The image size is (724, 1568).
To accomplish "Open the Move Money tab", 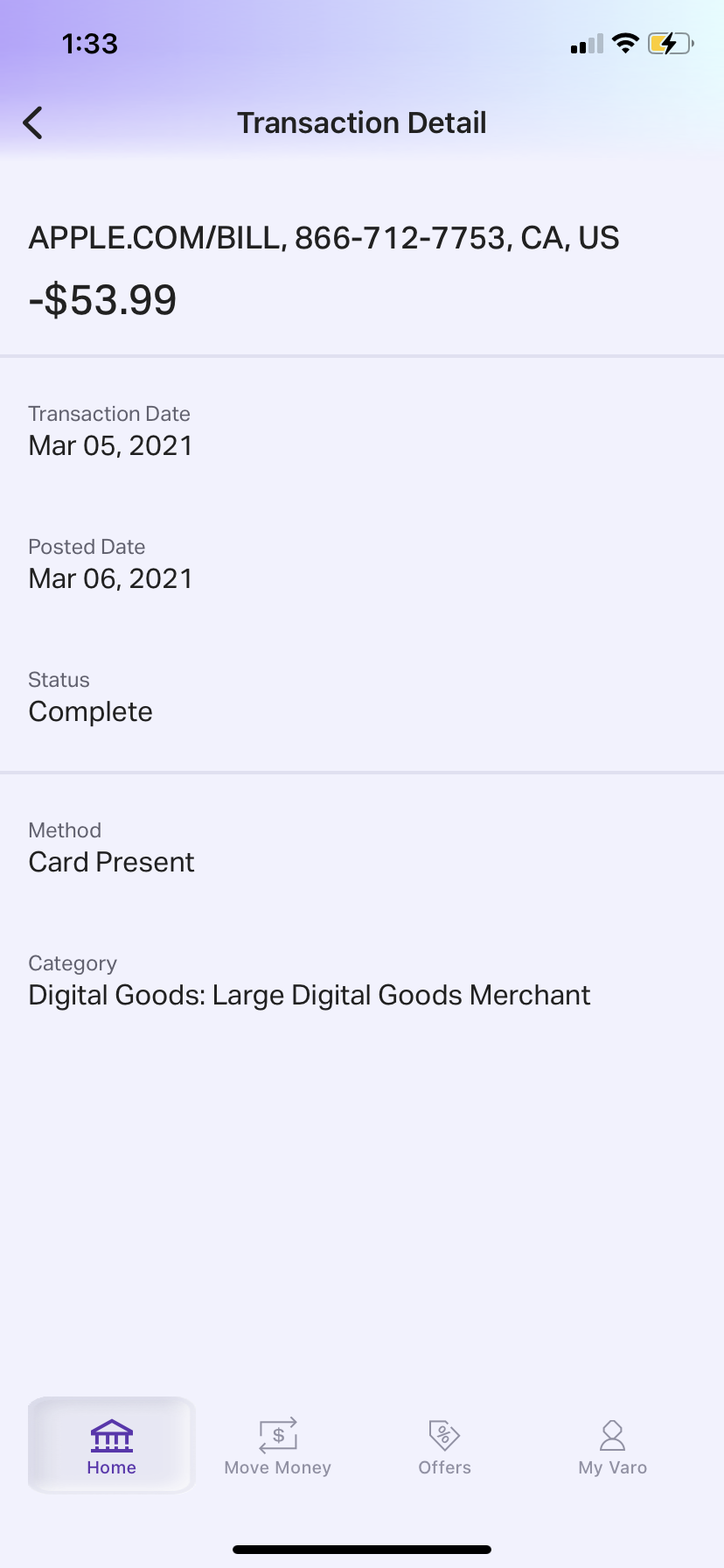I will 278,1445.
